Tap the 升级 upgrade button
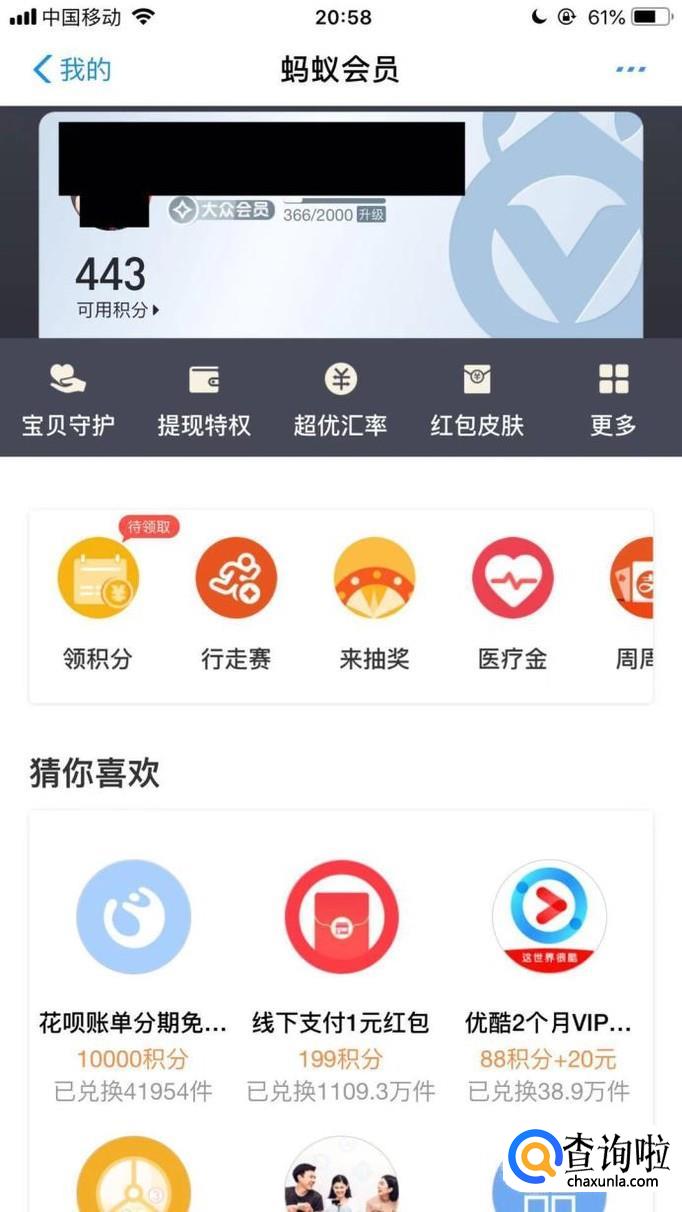Image resolution: width=682 pixels, height=1212 pixels. [370, 215]
